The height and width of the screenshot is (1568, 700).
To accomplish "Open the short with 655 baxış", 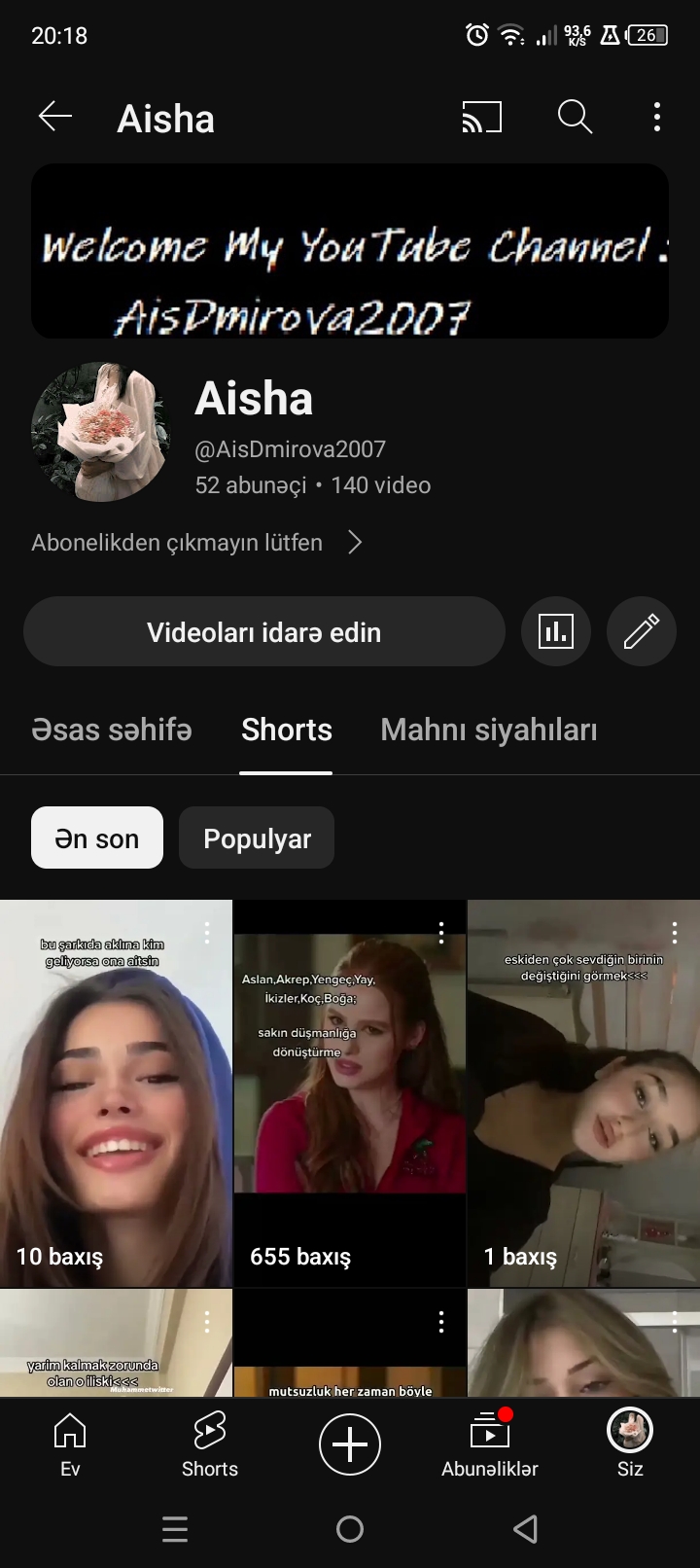I will pos(350,1093).
